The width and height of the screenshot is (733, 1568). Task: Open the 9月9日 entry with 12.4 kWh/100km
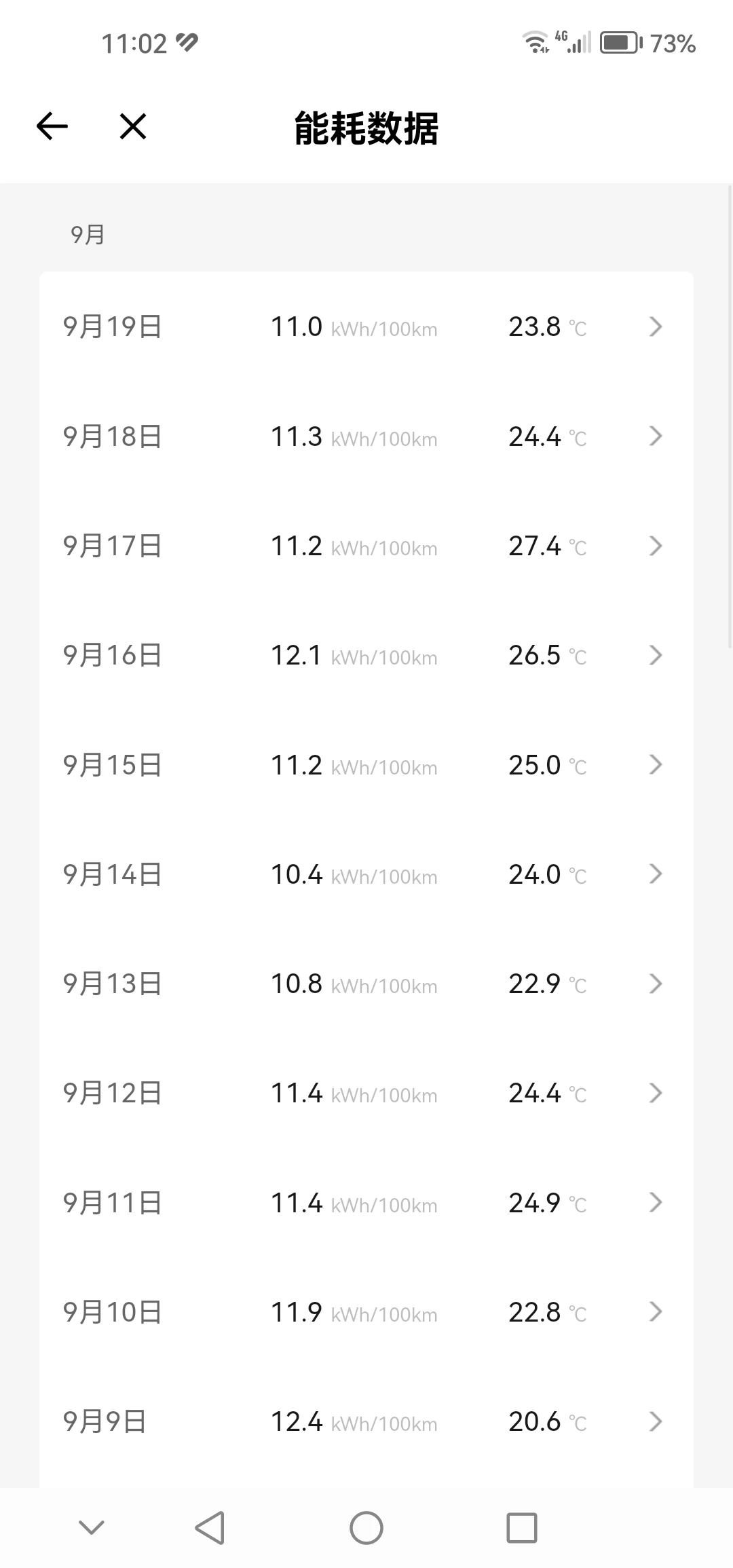pos(366,1421)
